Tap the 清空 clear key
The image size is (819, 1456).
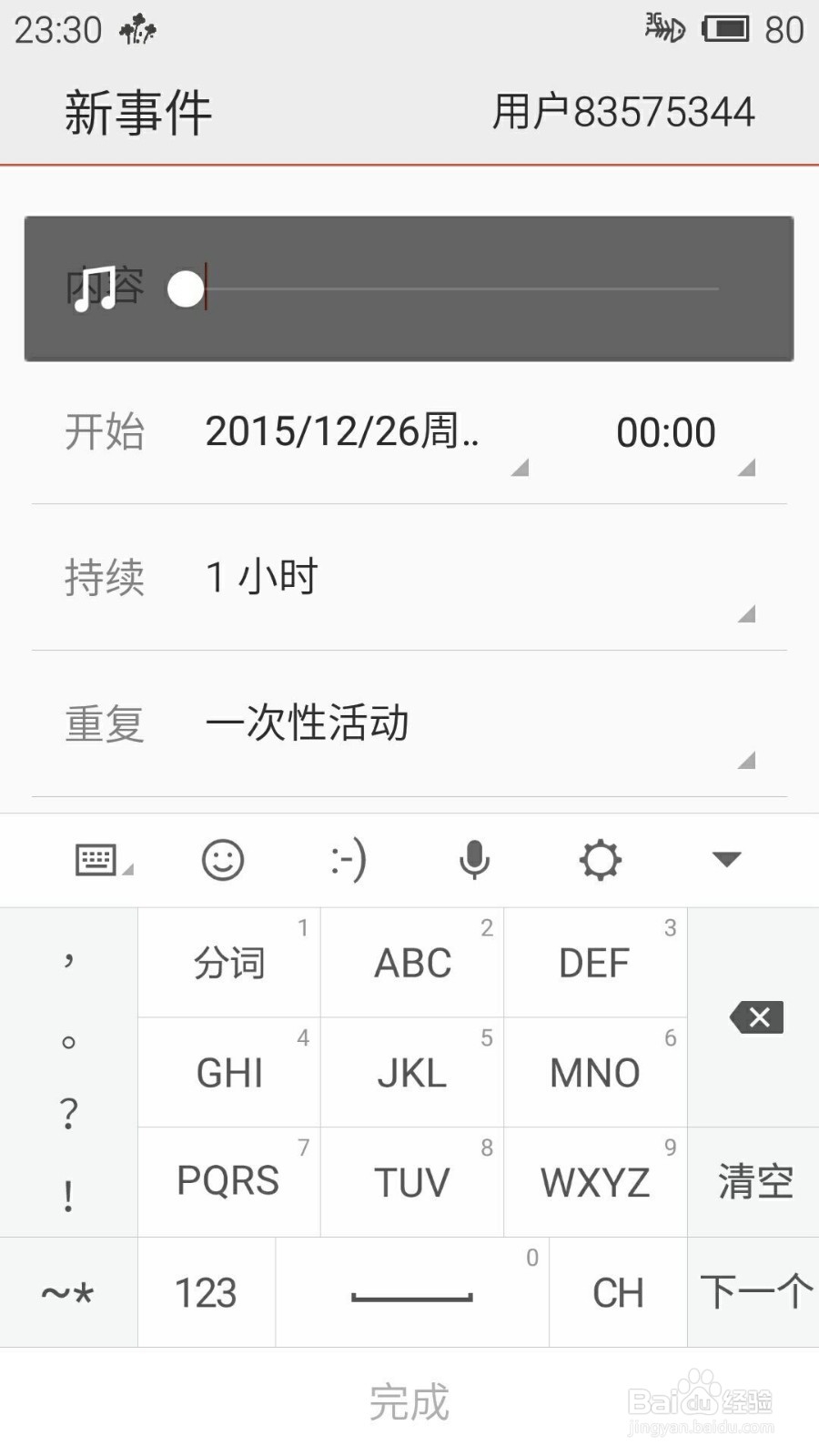pyautogui.click(x=754, y=1182)
